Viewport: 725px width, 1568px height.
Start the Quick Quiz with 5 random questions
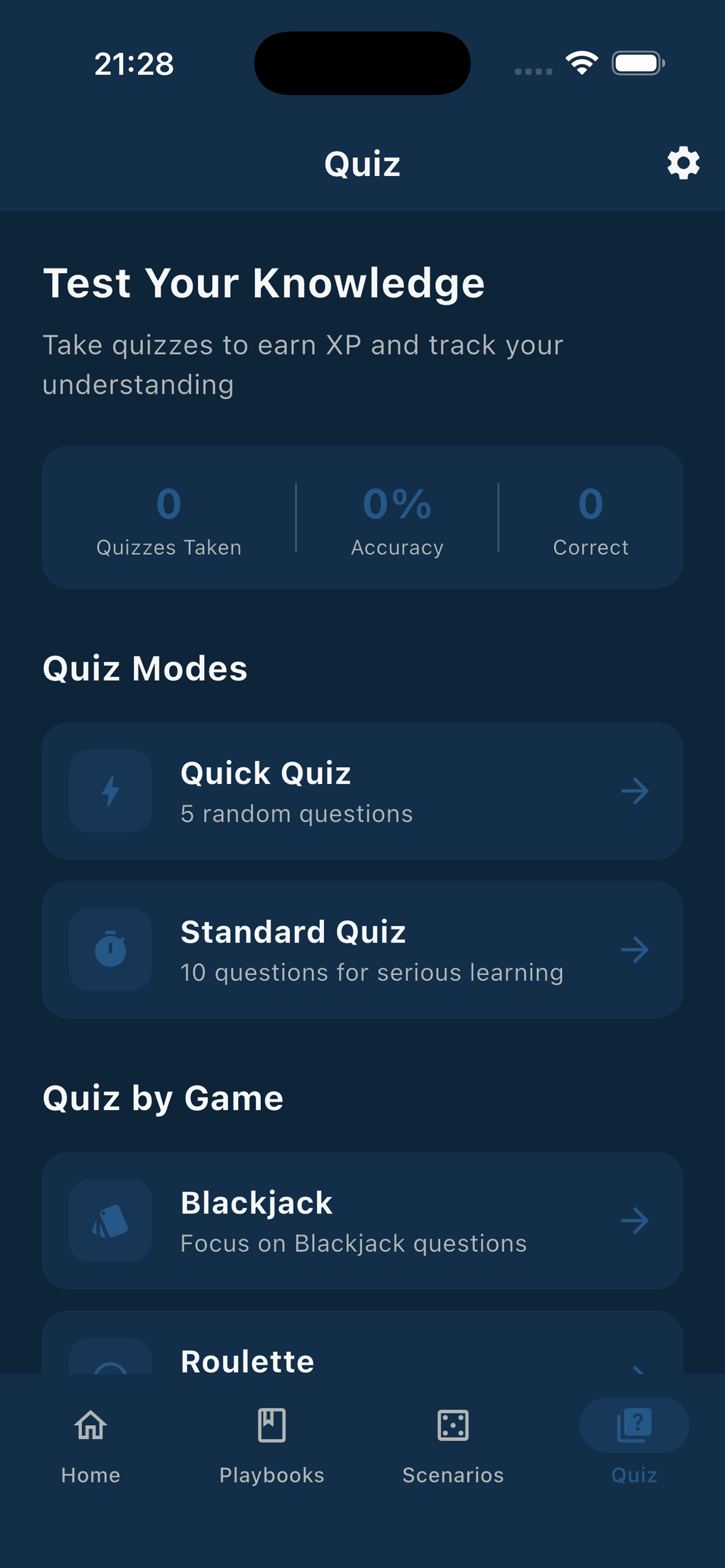coord(362,790)
